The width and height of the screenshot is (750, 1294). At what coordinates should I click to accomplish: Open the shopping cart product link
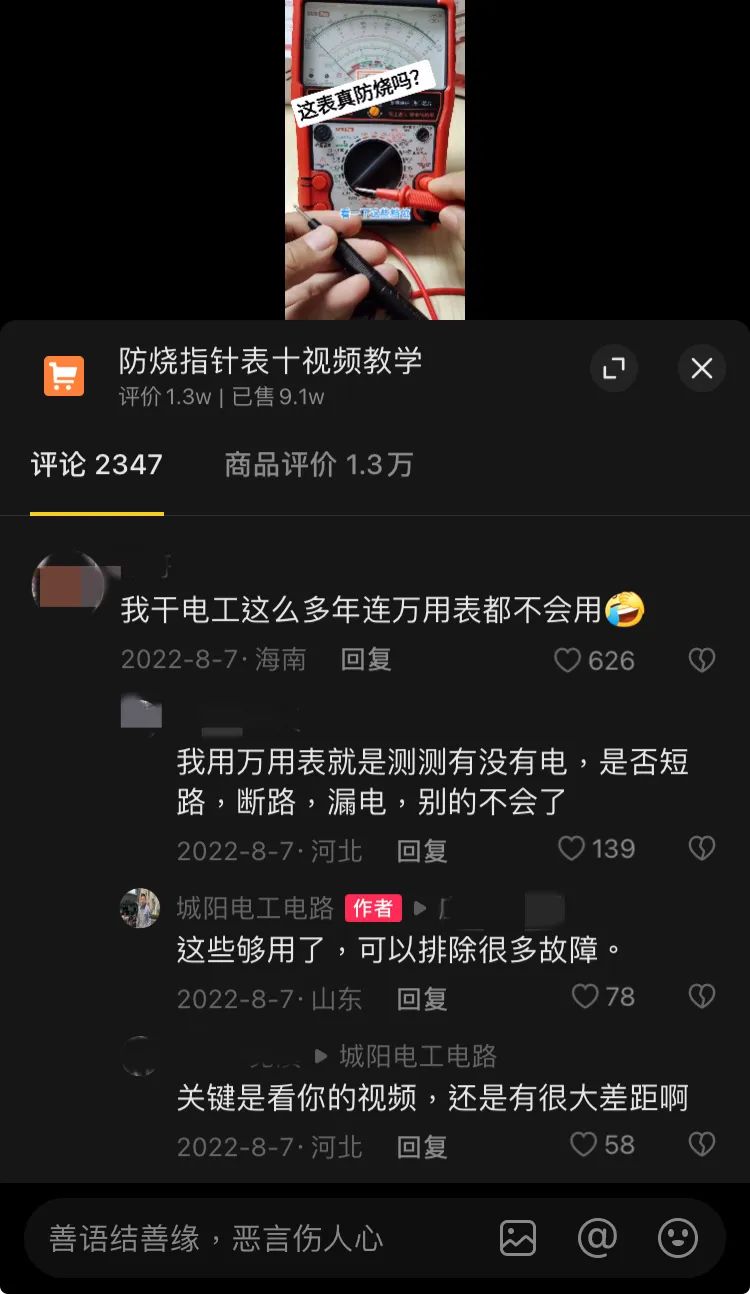[64, 376]
